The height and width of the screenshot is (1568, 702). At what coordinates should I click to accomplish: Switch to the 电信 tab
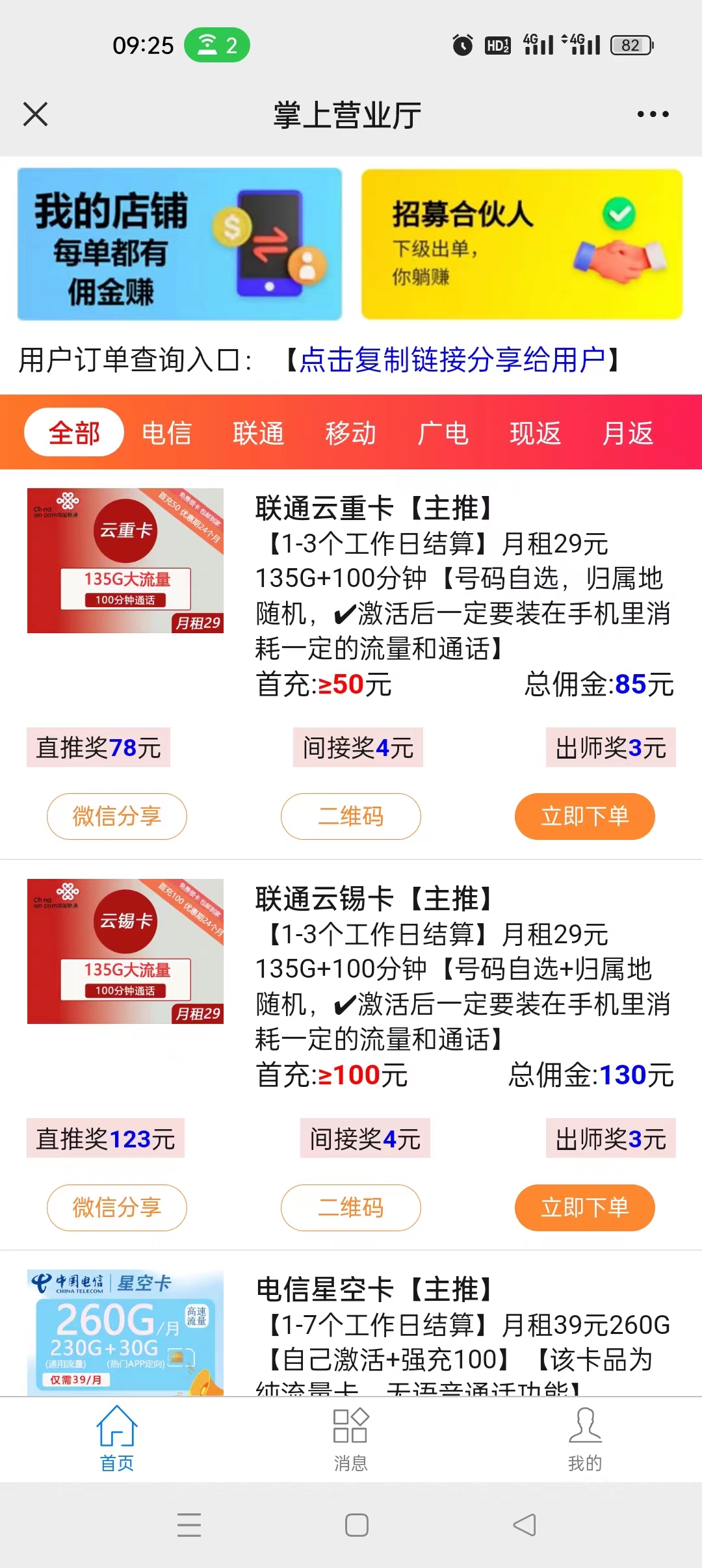tap(166, 433)
